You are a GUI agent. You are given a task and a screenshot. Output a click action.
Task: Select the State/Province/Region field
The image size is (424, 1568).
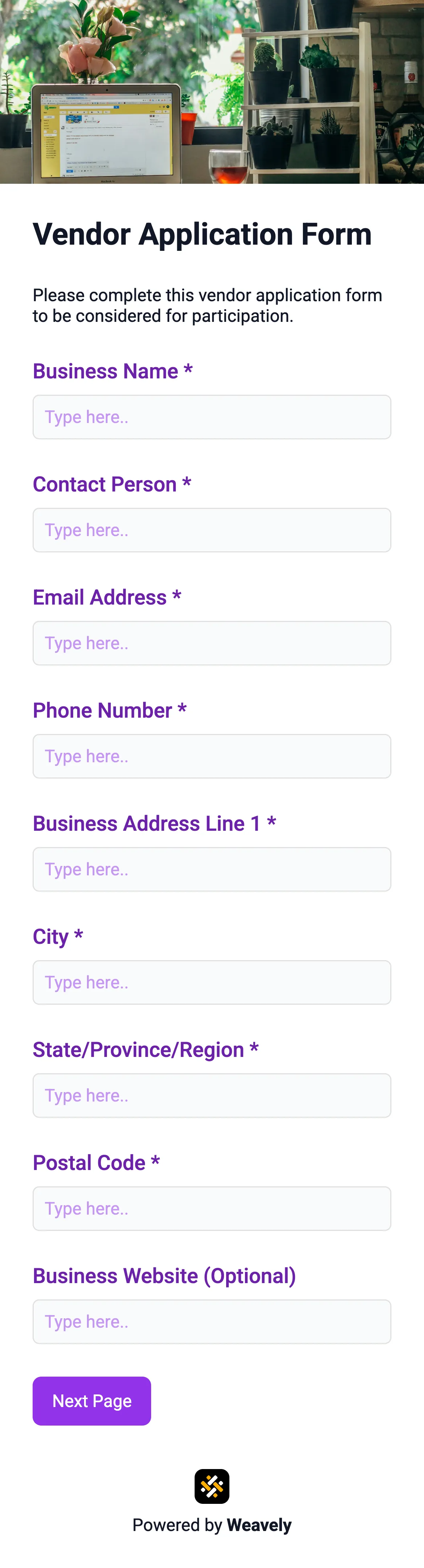point(212,1096)
